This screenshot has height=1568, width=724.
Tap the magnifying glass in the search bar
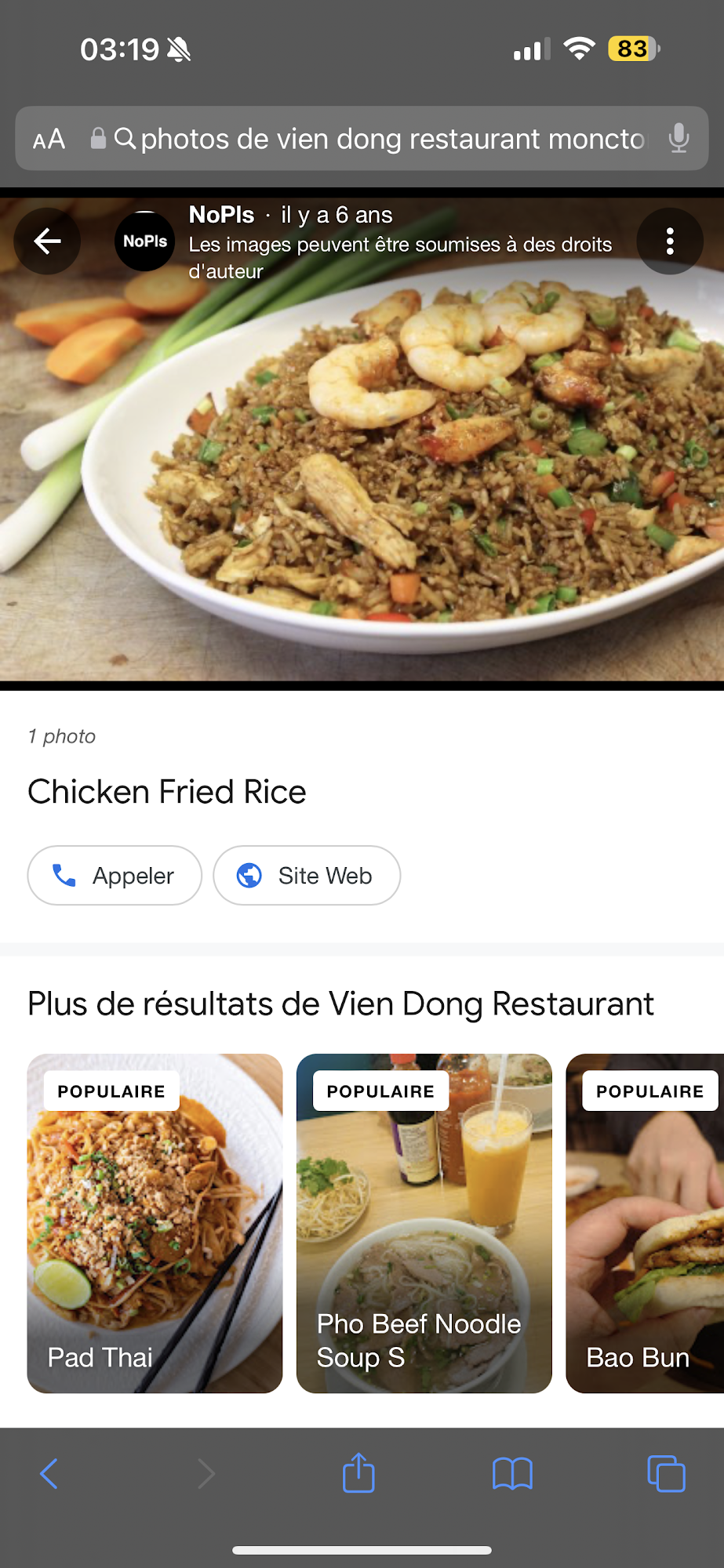click(x=126, y=139)
